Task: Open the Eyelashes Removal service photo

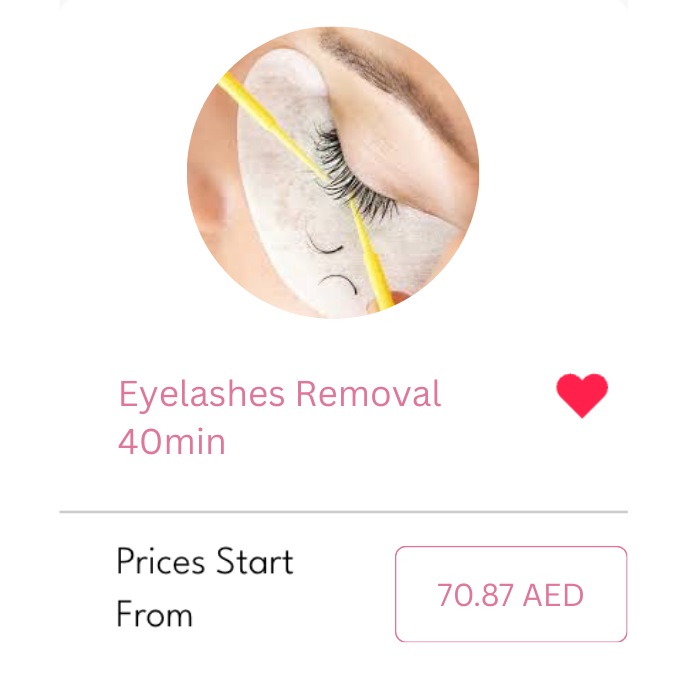Action: 333,173
